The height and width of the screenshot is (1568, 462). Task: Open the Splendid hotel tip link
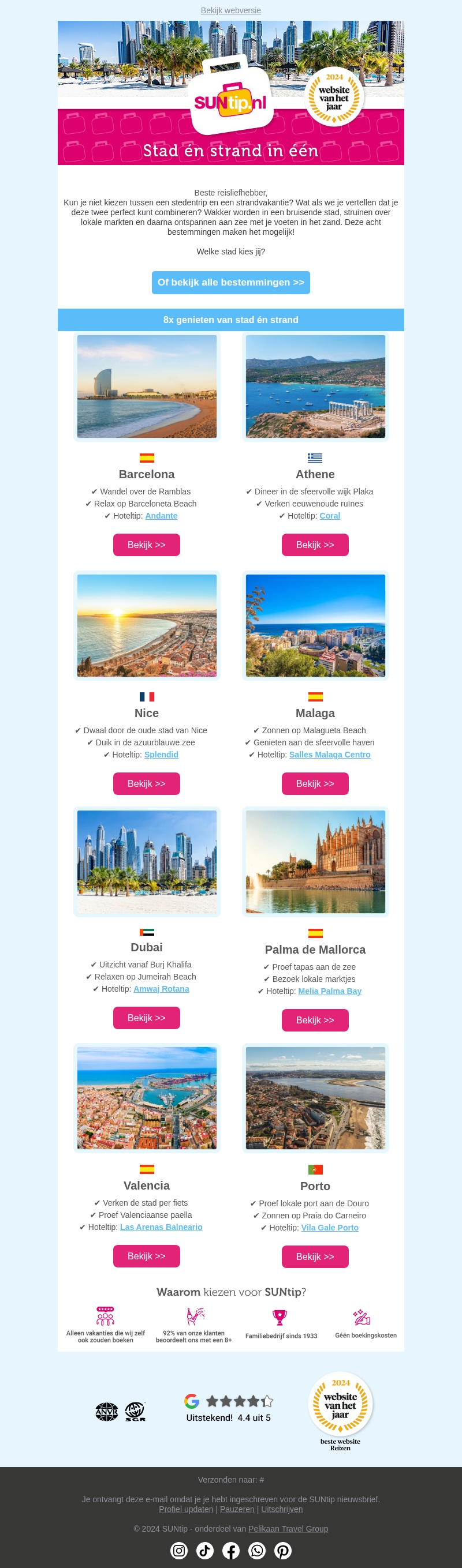(161, 754)
